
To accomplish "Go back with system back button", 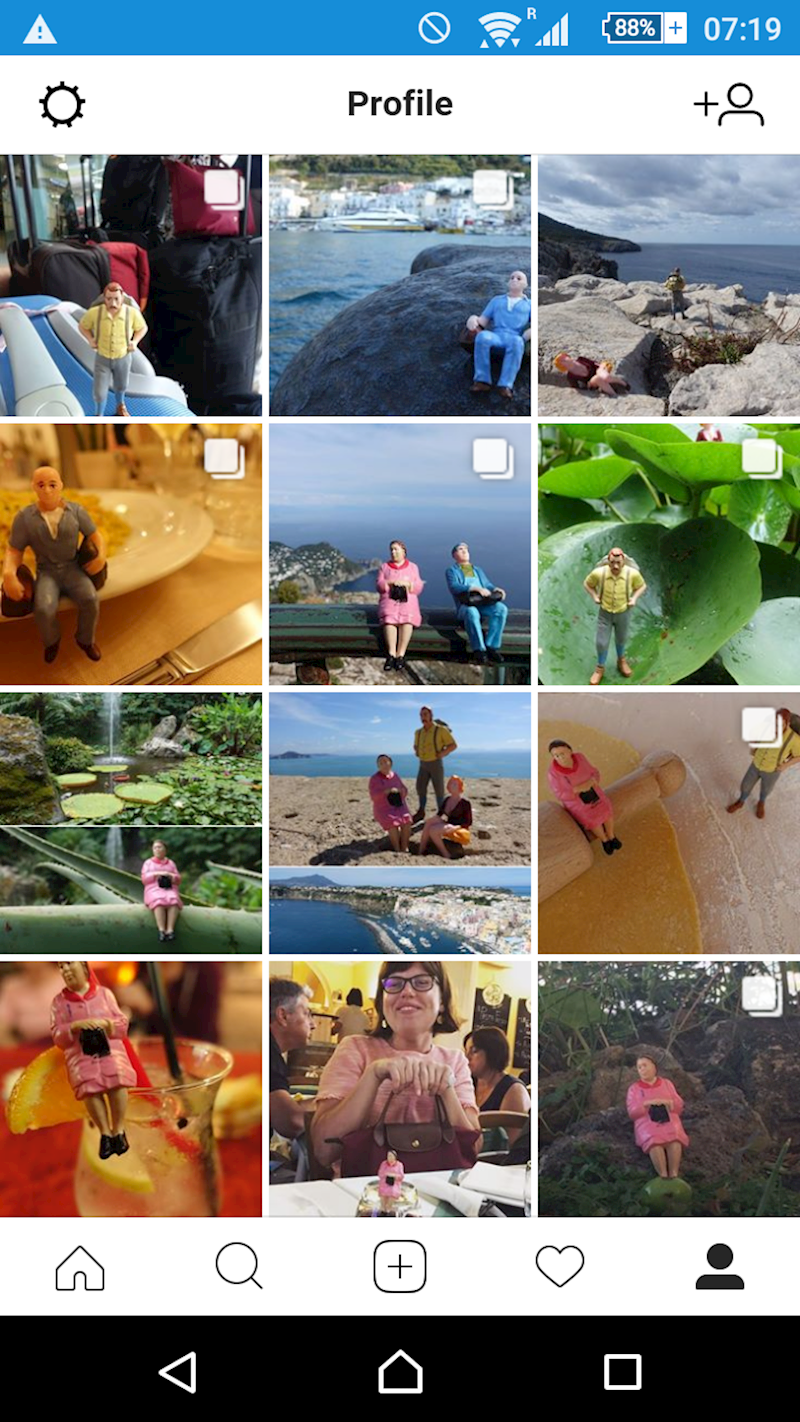I will 178,1372.
